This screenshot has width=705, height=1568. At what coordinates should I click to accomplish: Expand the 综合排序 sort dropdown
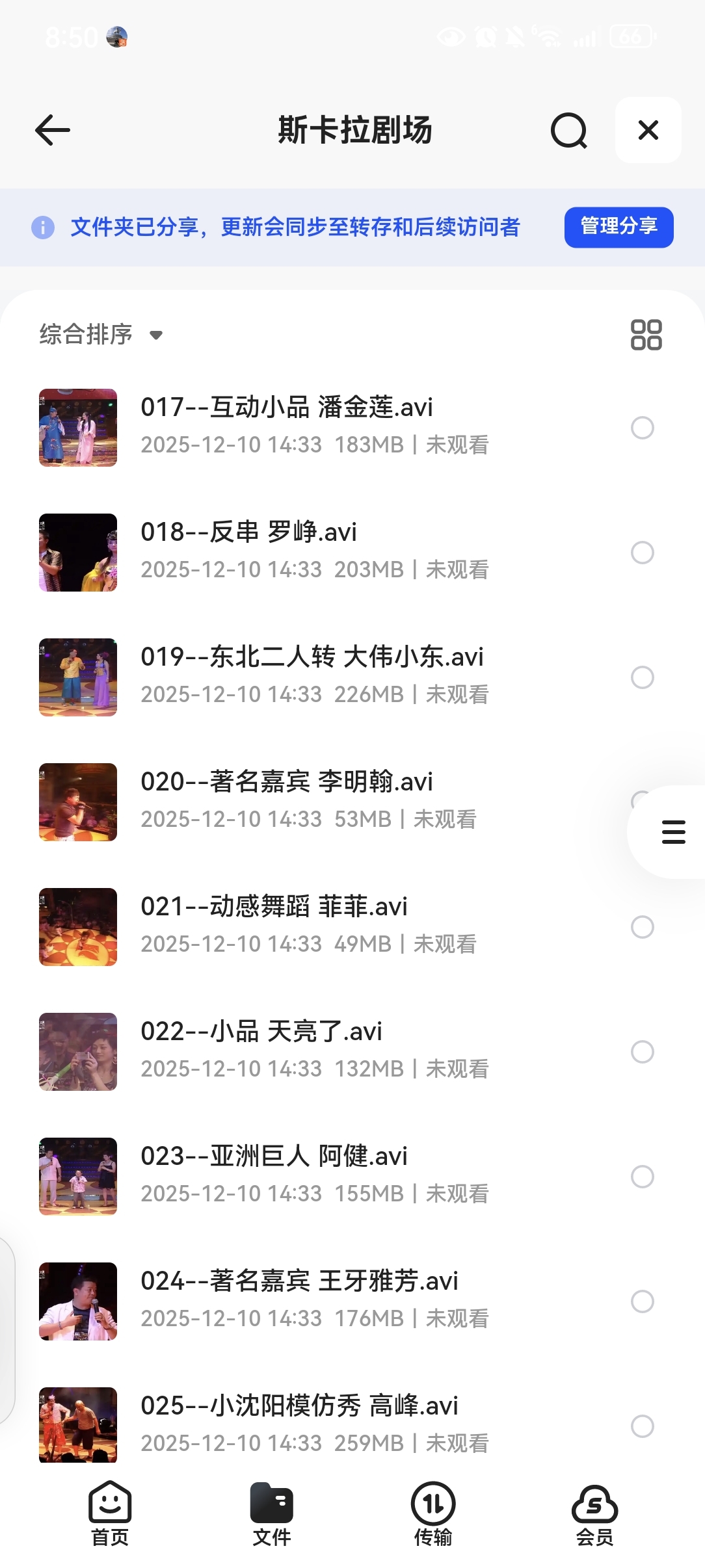coord(101,335)
